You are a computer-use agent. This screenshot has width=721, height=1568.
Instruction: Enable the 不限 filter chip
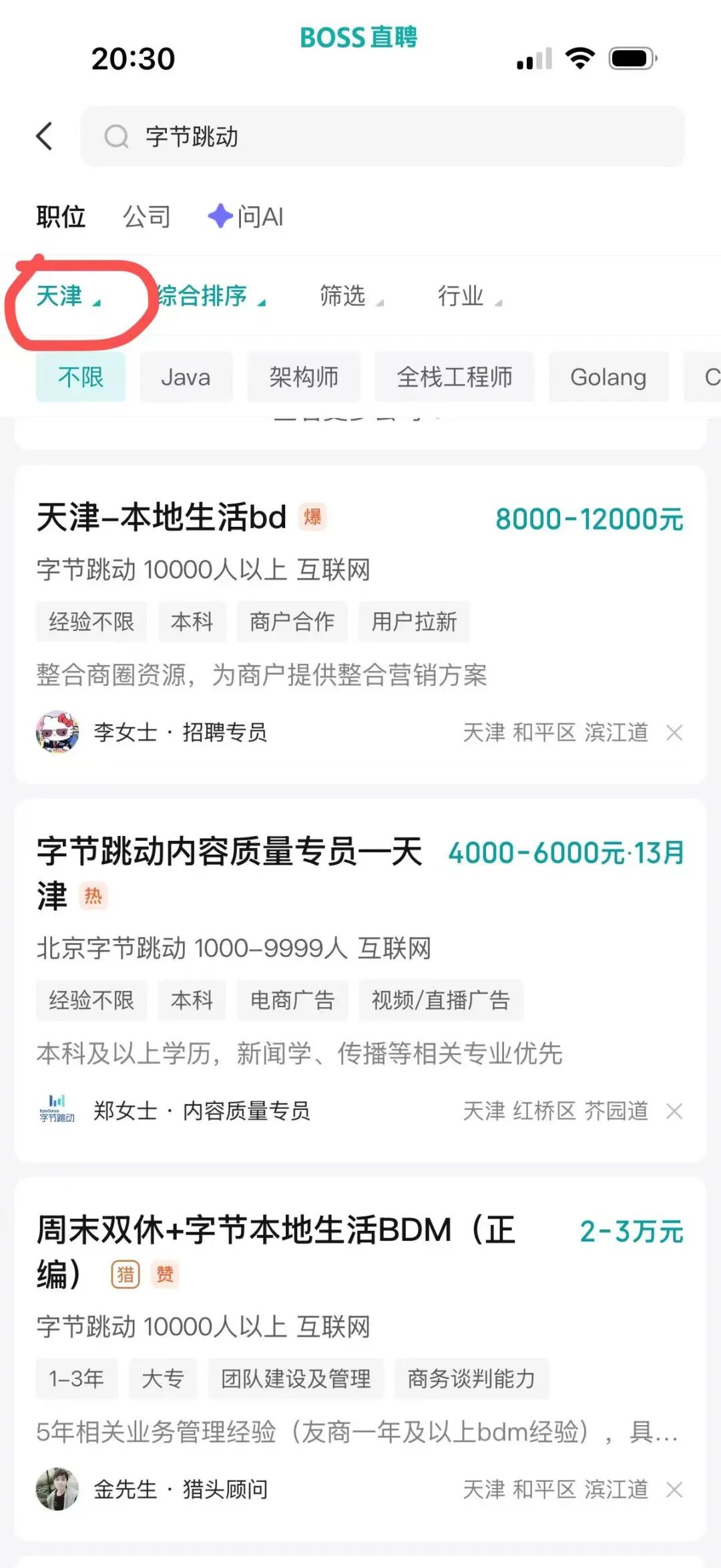80,377
